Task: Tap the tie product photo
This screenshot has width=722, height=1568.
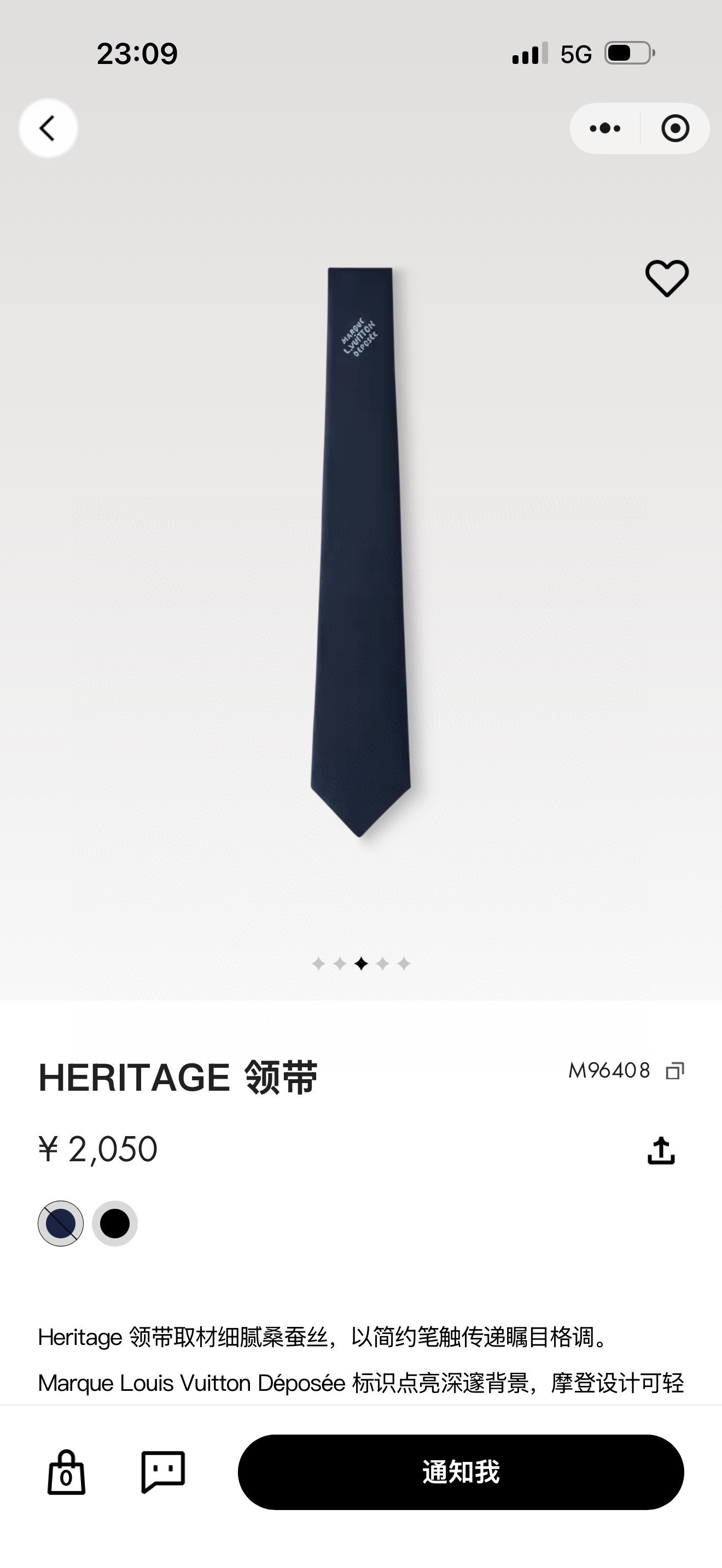Action: pyautogui.click(x=361, y=548)
